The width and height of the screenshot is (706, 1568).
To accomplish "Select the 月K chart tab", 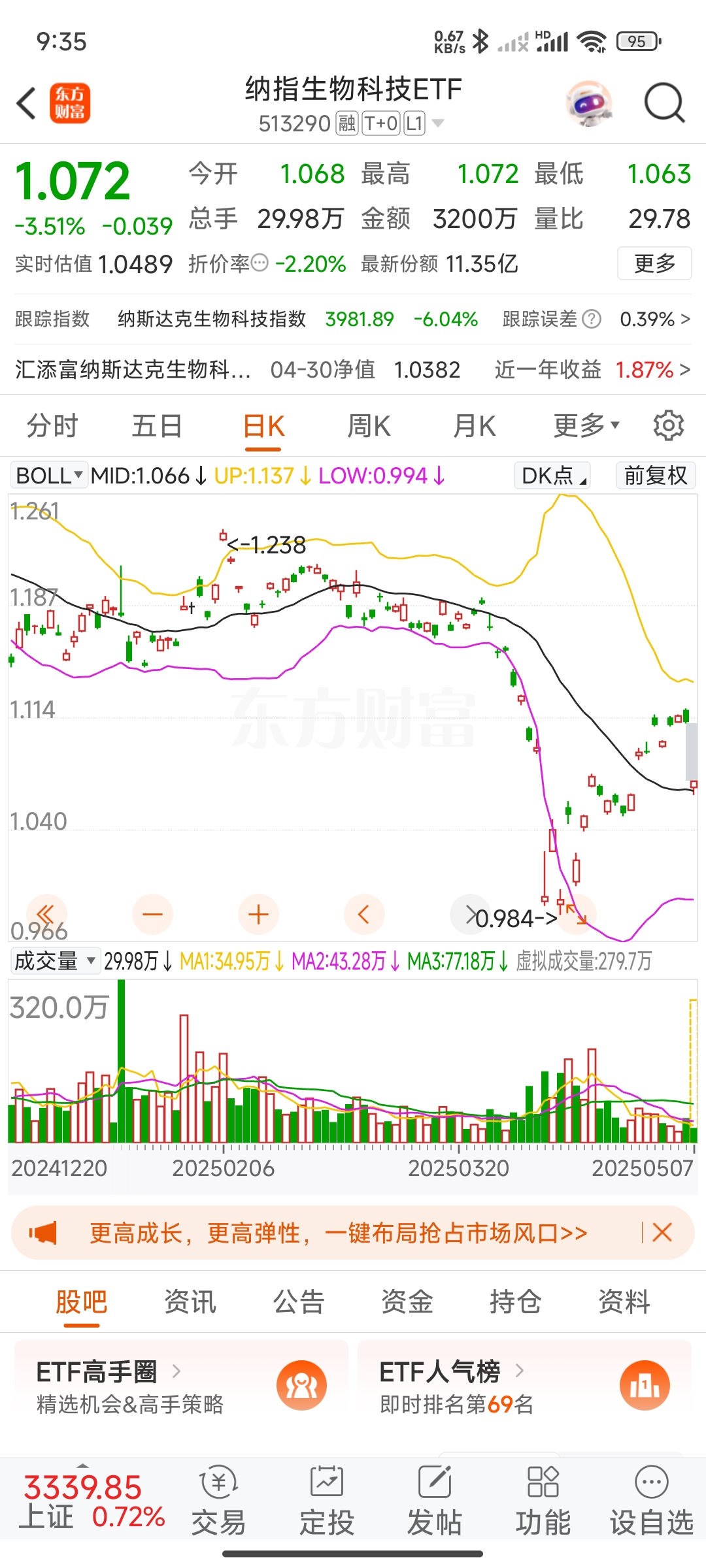I will point(475,427).
